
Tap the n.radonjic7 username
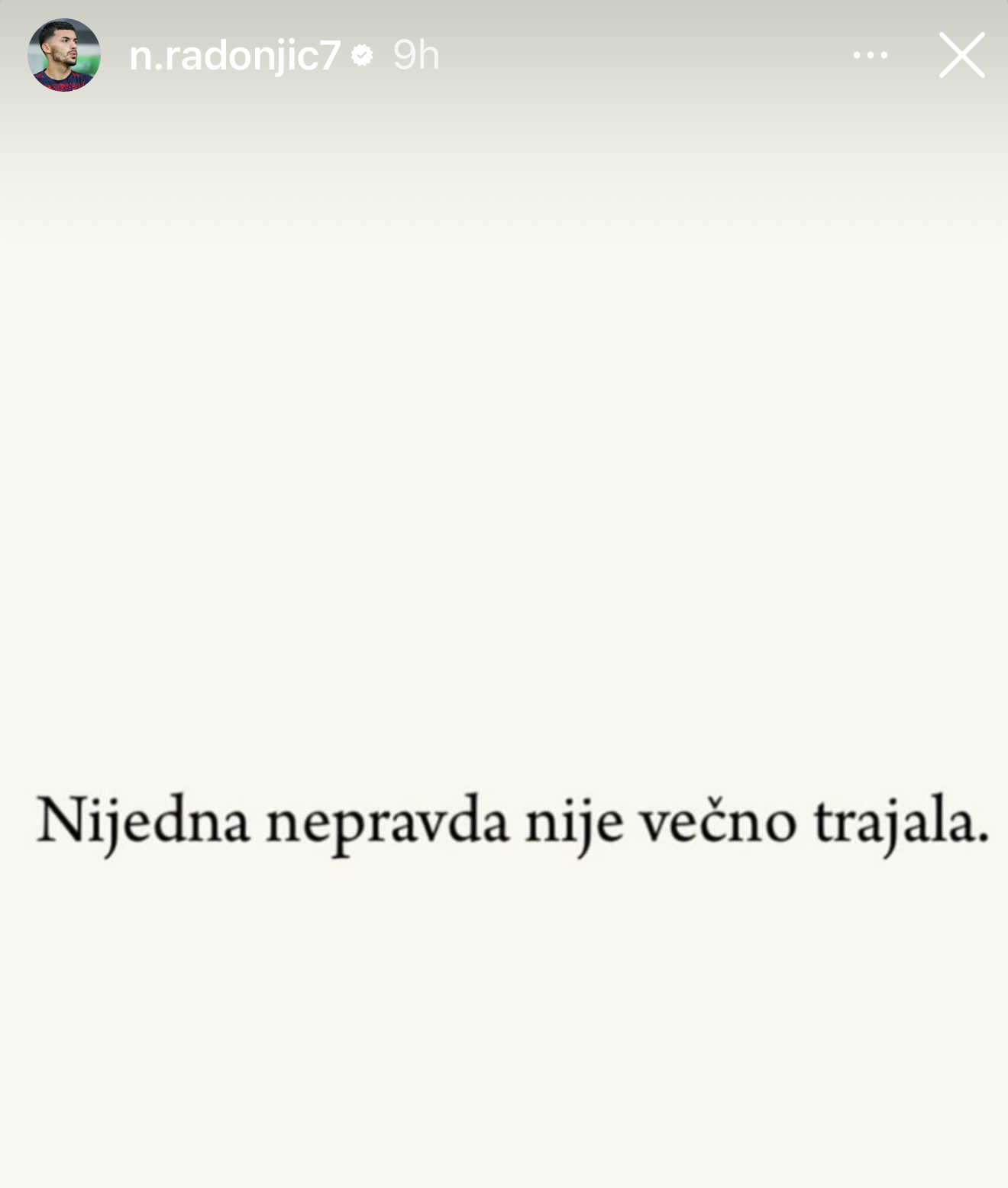[x=234, y=56]
